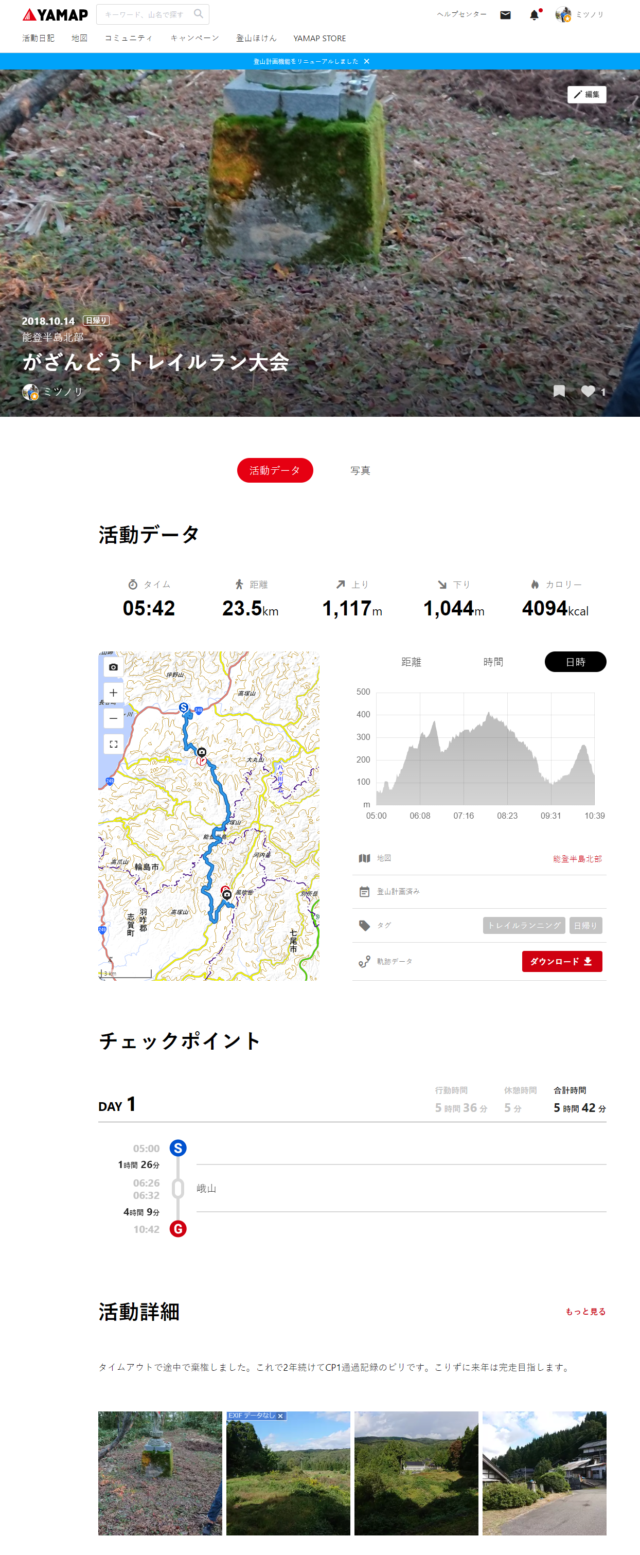Tap the keyword search field
The width and height of the screenshot is (640, 1555).
pyautogui.click(x=148, y=14)
